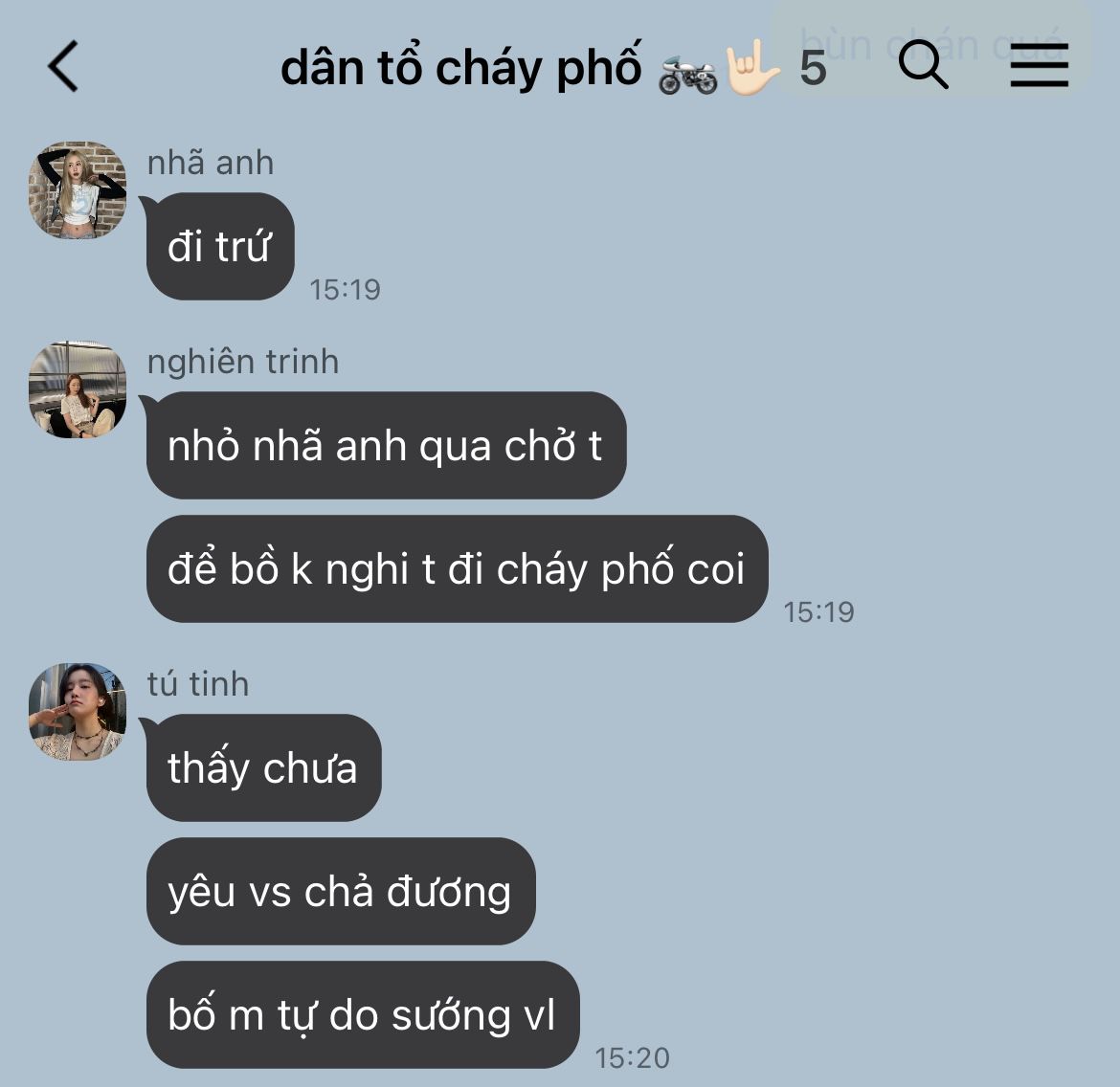Go back from the group chat
The width and height of the screenshot is (1120, 1087).
63,67
